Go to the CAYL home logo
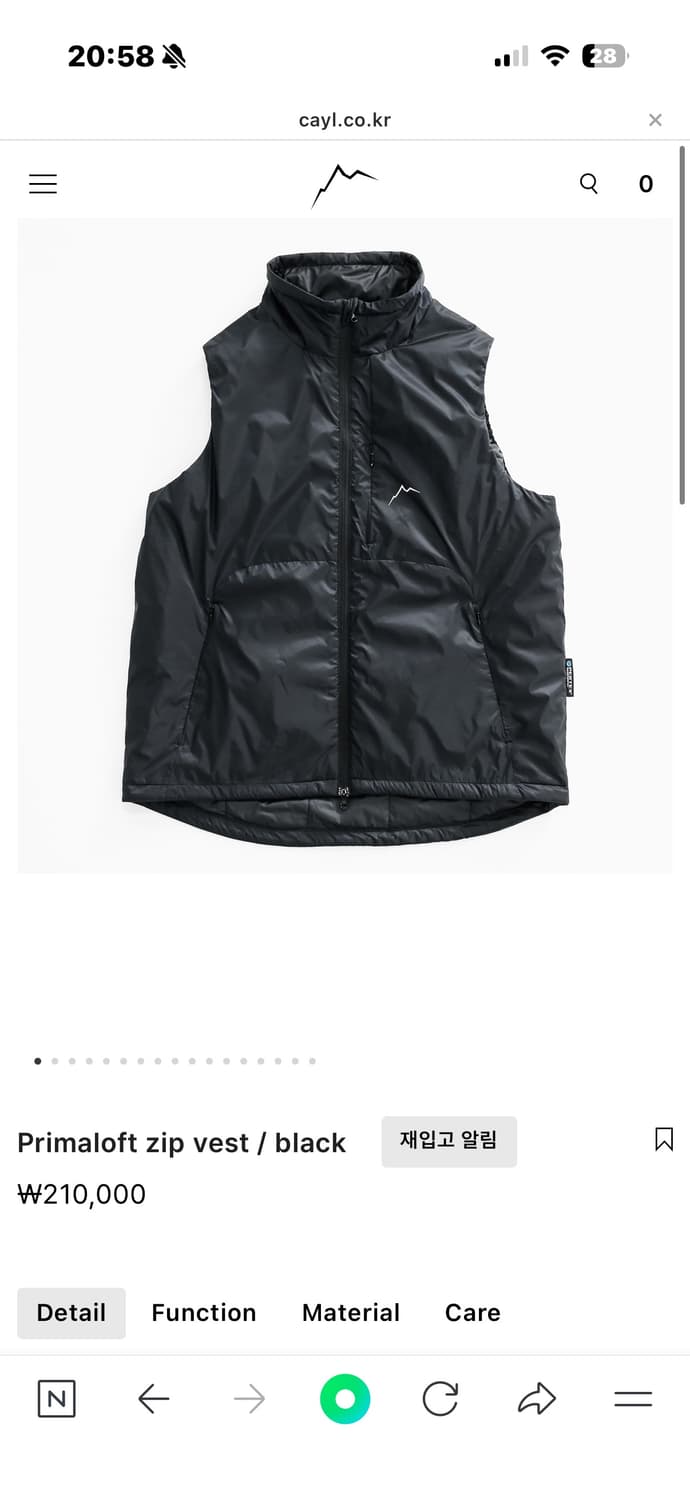The height and width of the screenshot is (1500, 690). pos(344,185)
